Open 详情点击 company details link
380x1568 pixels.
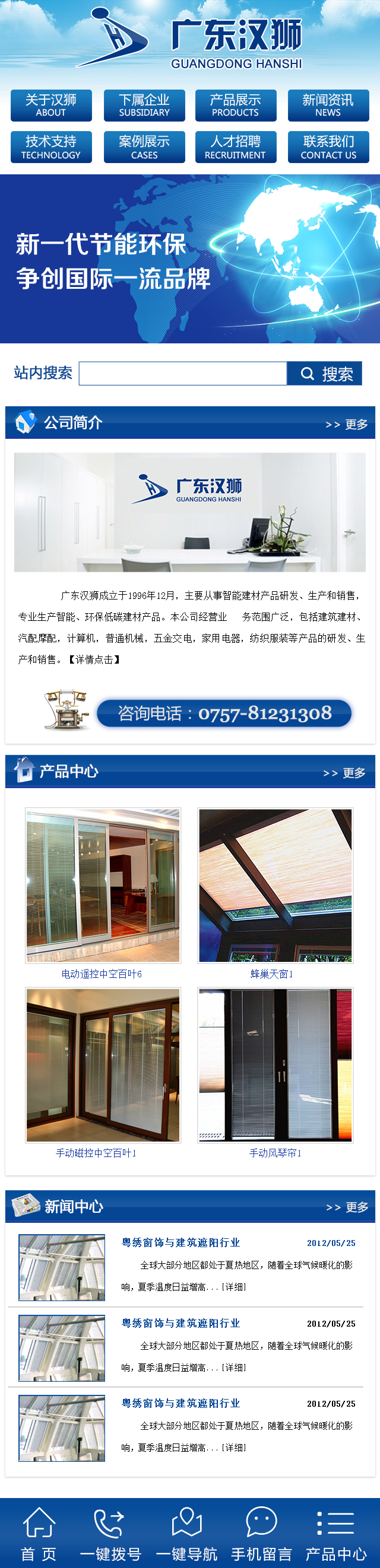pos(94,659)
